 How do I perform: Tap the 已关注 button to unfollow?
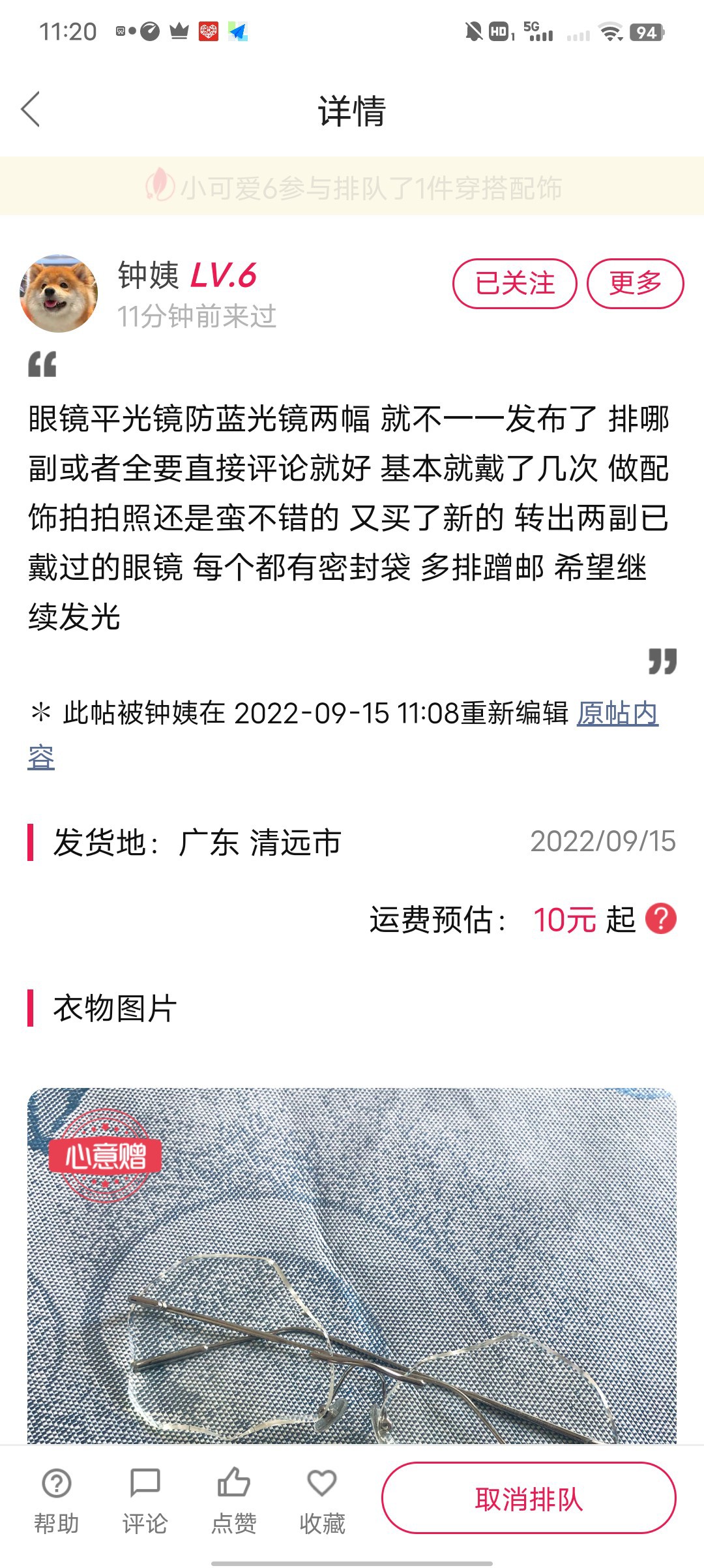pos(514,284)
